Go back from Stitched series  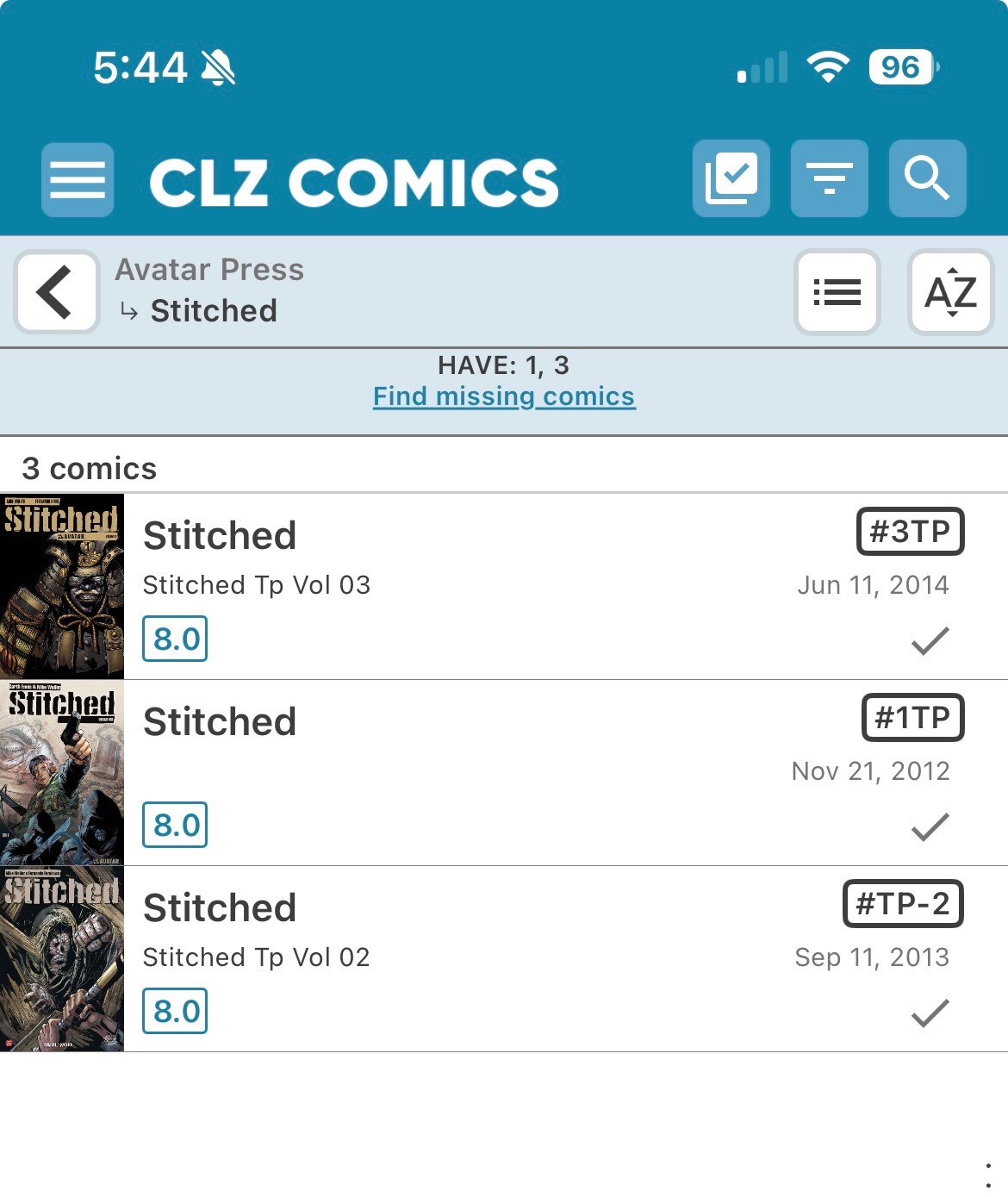pyautogui.click(x=56, y=291)
